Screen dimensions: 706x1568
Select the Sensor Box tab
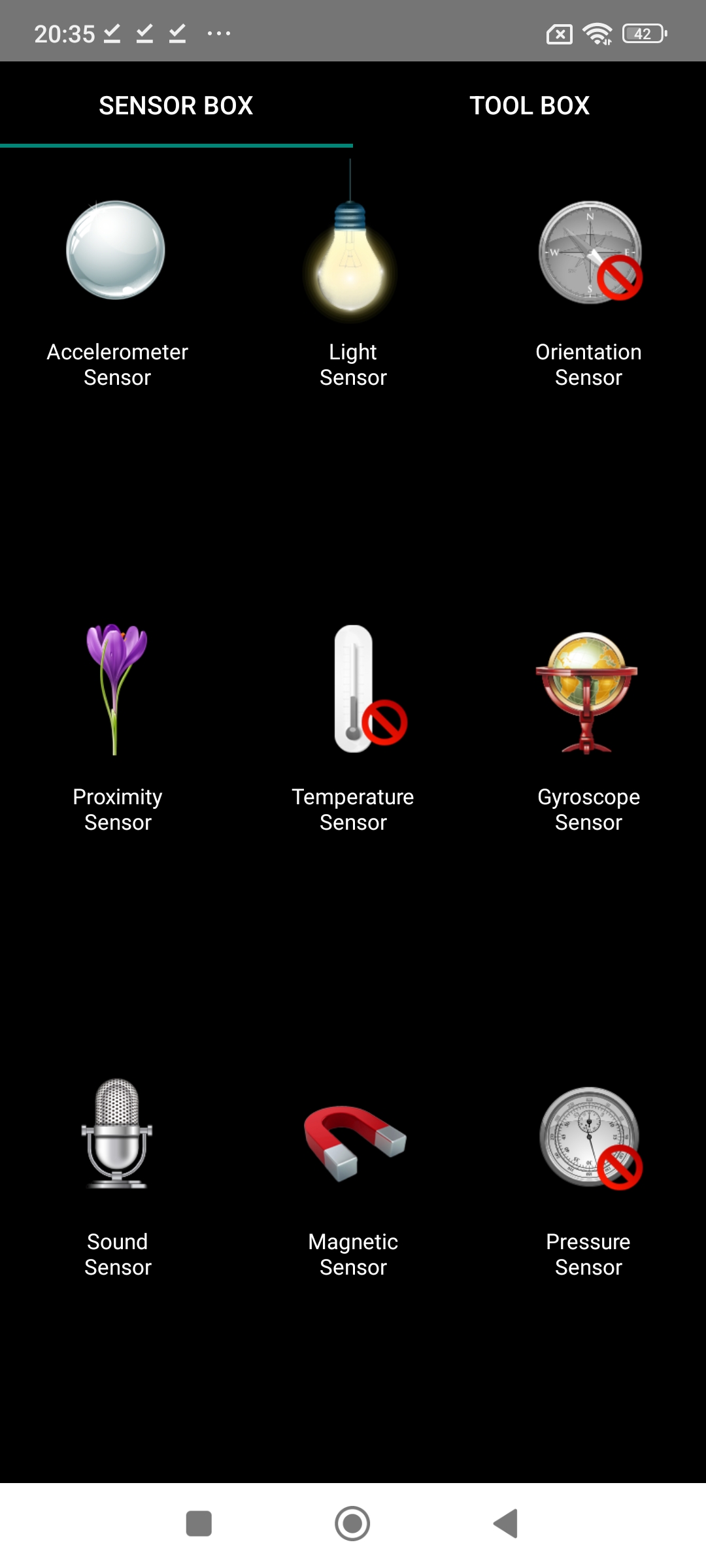point(176,105)
